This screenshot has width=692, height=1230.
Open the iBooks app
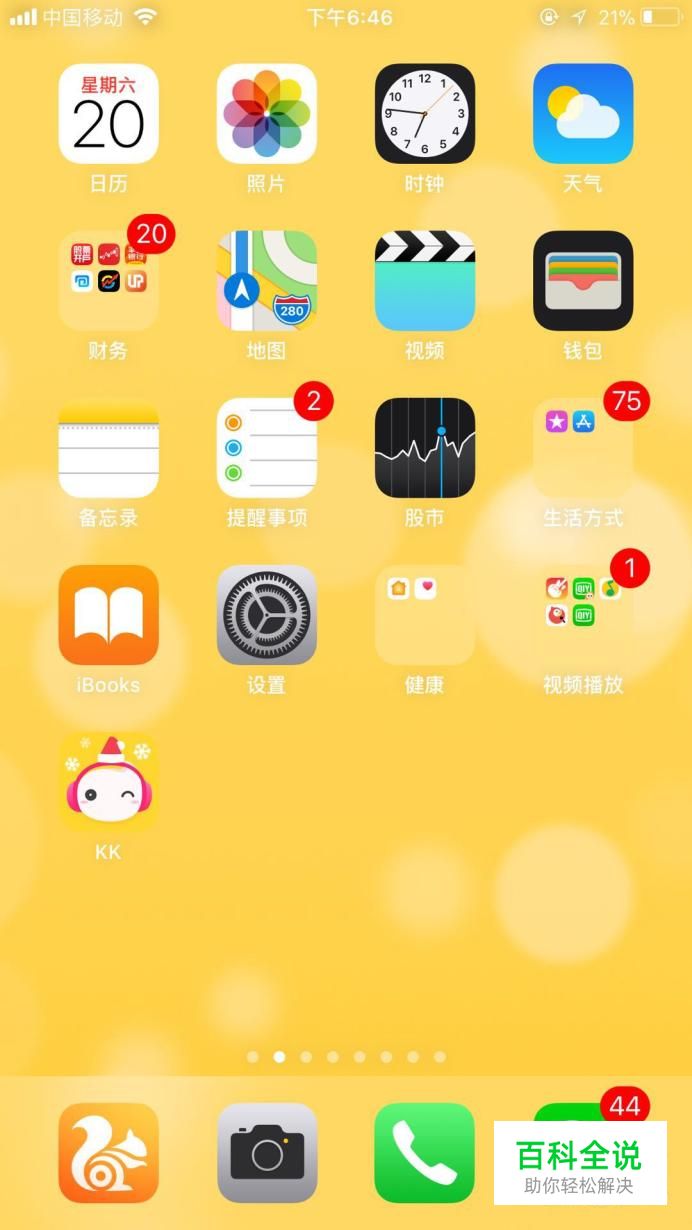[108, 615]
